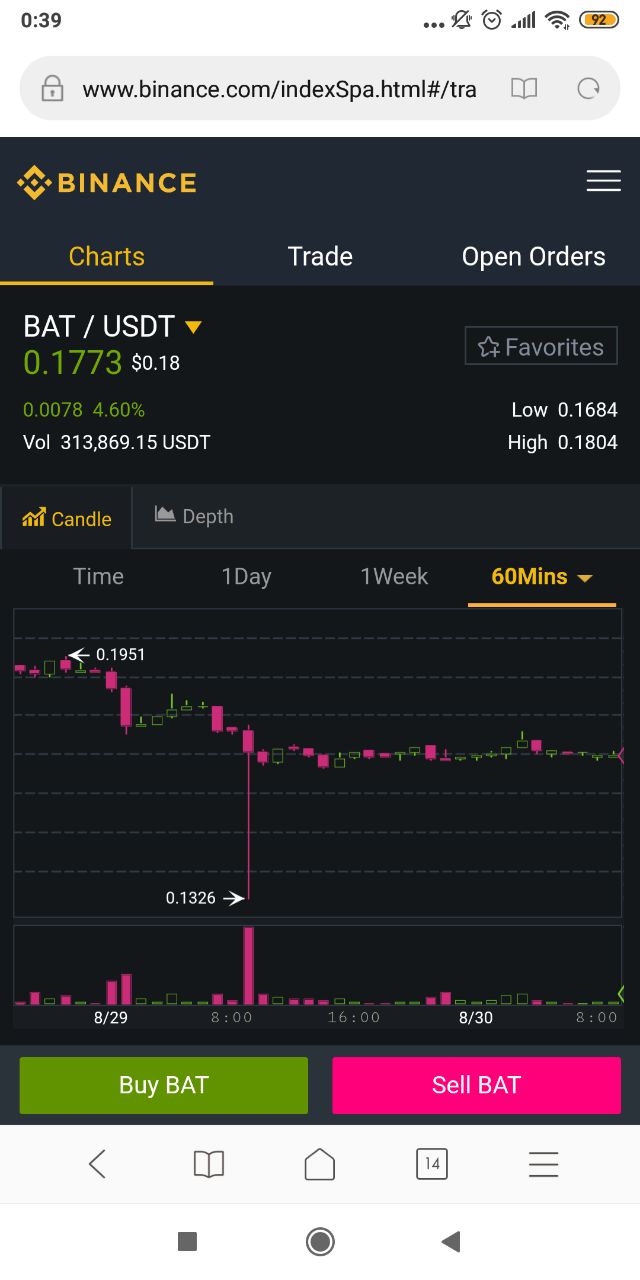
Task: Open the BAT / USDT pair dropdown
Action: tap(194, 327)
